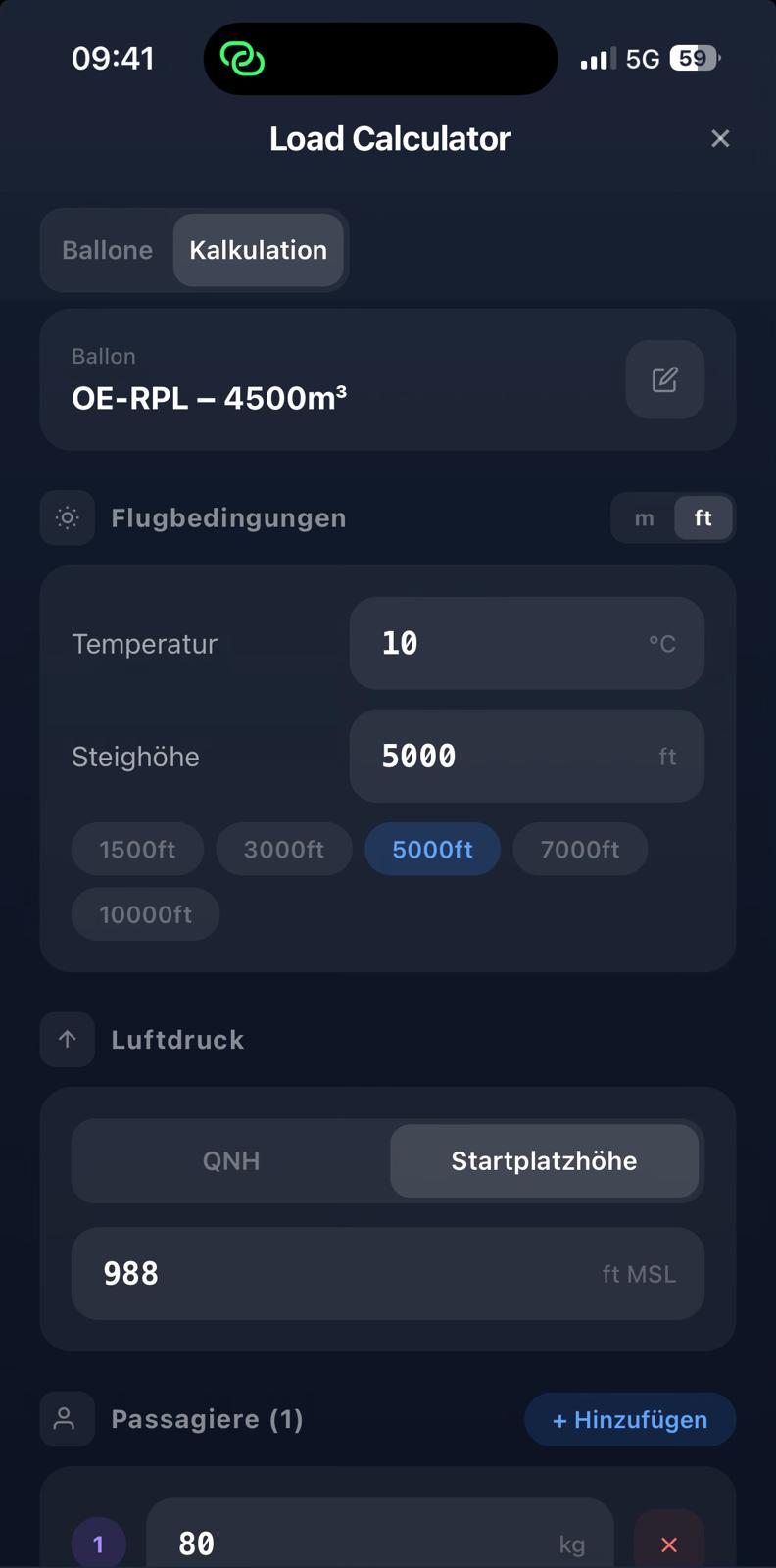Select the 7000ft preset chip
The width and height of the screenshot is (776, 1568).
(579, 849)
